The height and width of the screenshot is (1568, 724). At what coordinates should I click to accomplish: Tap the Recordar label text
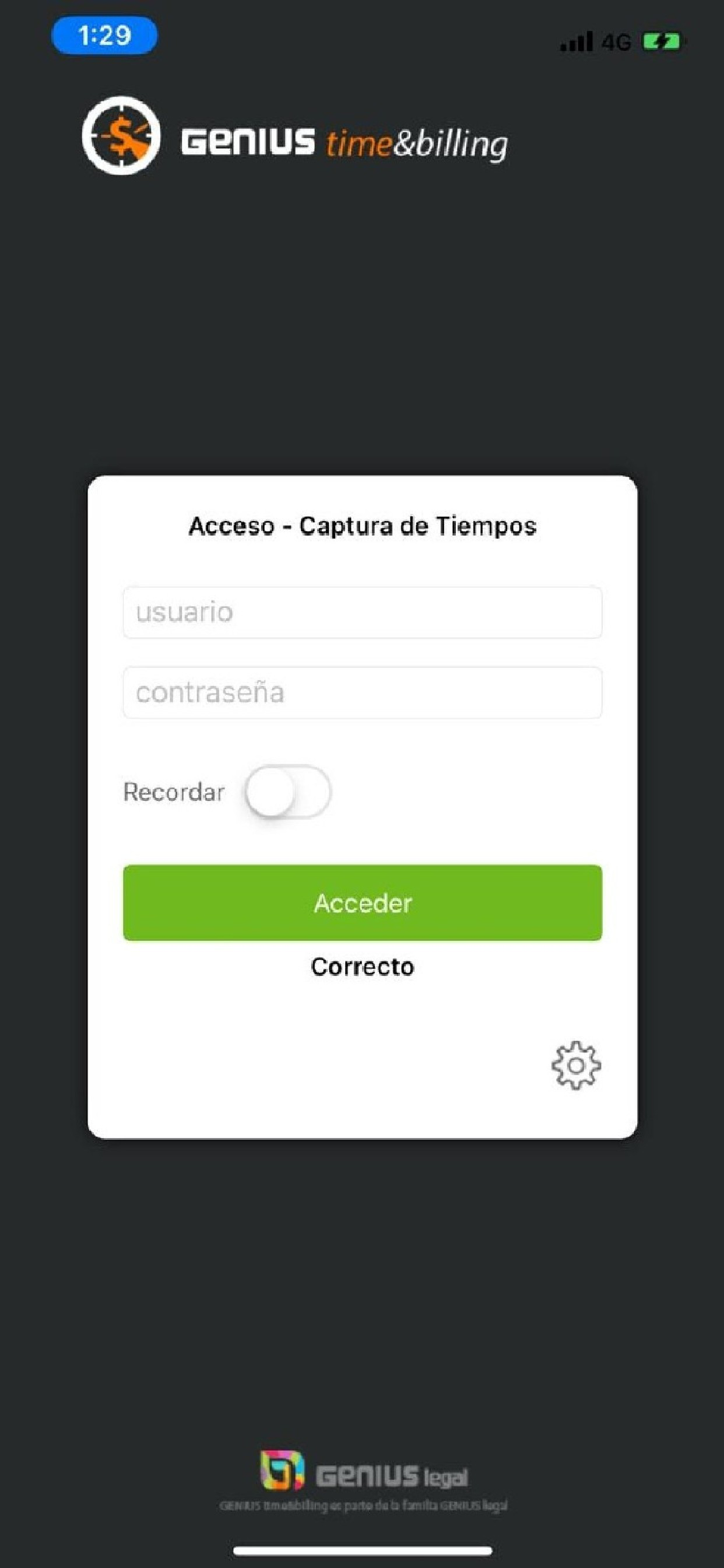[x=173, y=792]
